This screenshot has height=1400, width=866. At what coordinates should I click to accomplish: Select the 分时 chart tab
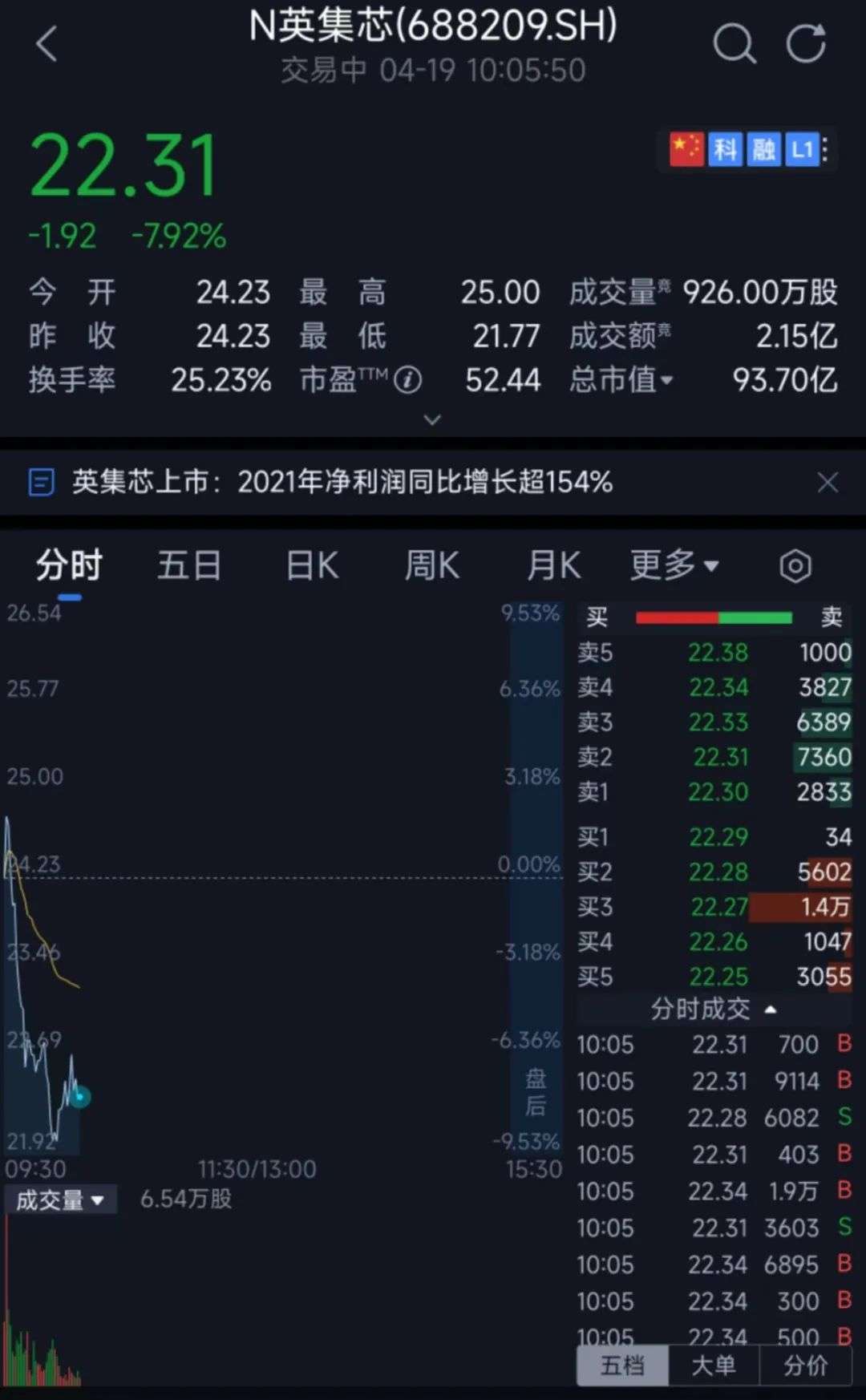(x=69, y=565)
